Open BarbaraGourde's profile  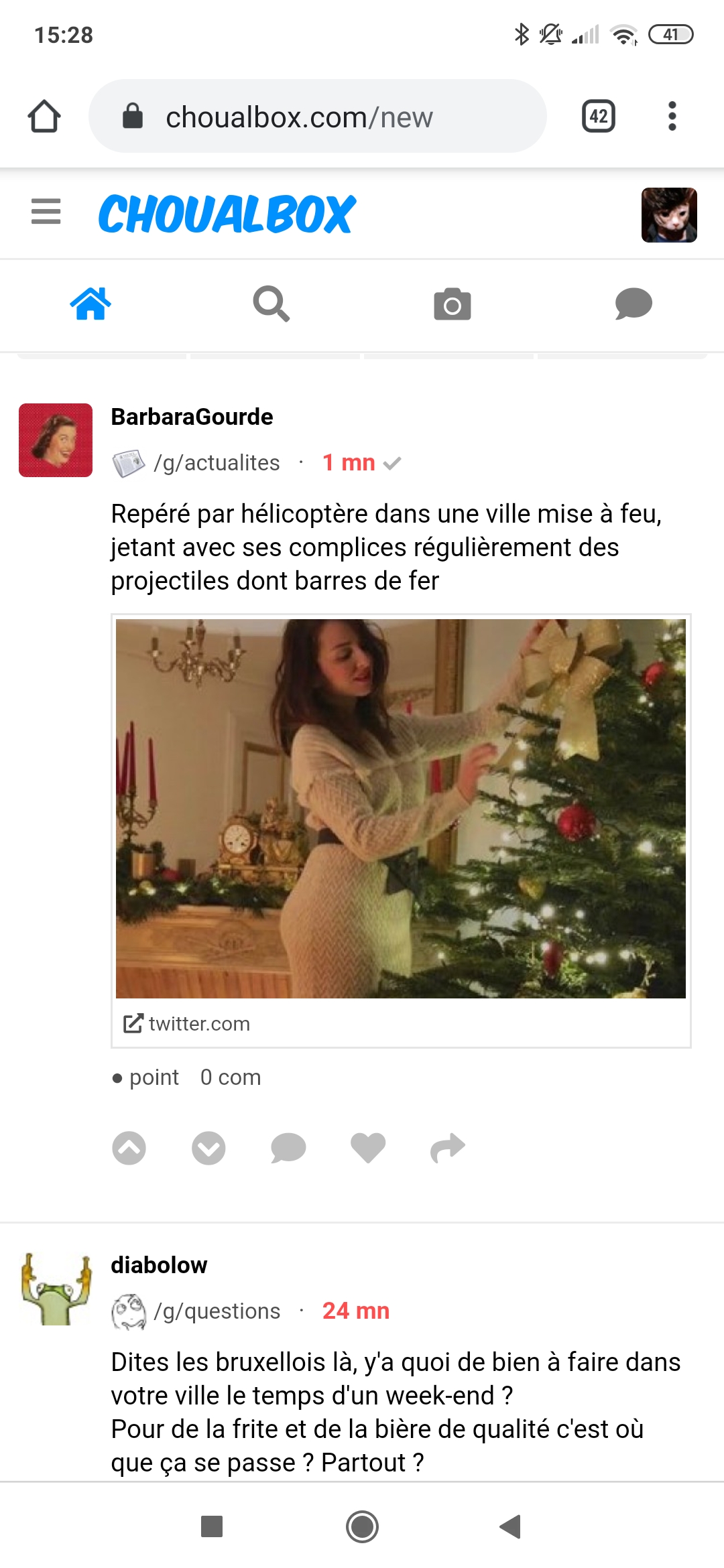pyautogui.click(x=192, y=417)
